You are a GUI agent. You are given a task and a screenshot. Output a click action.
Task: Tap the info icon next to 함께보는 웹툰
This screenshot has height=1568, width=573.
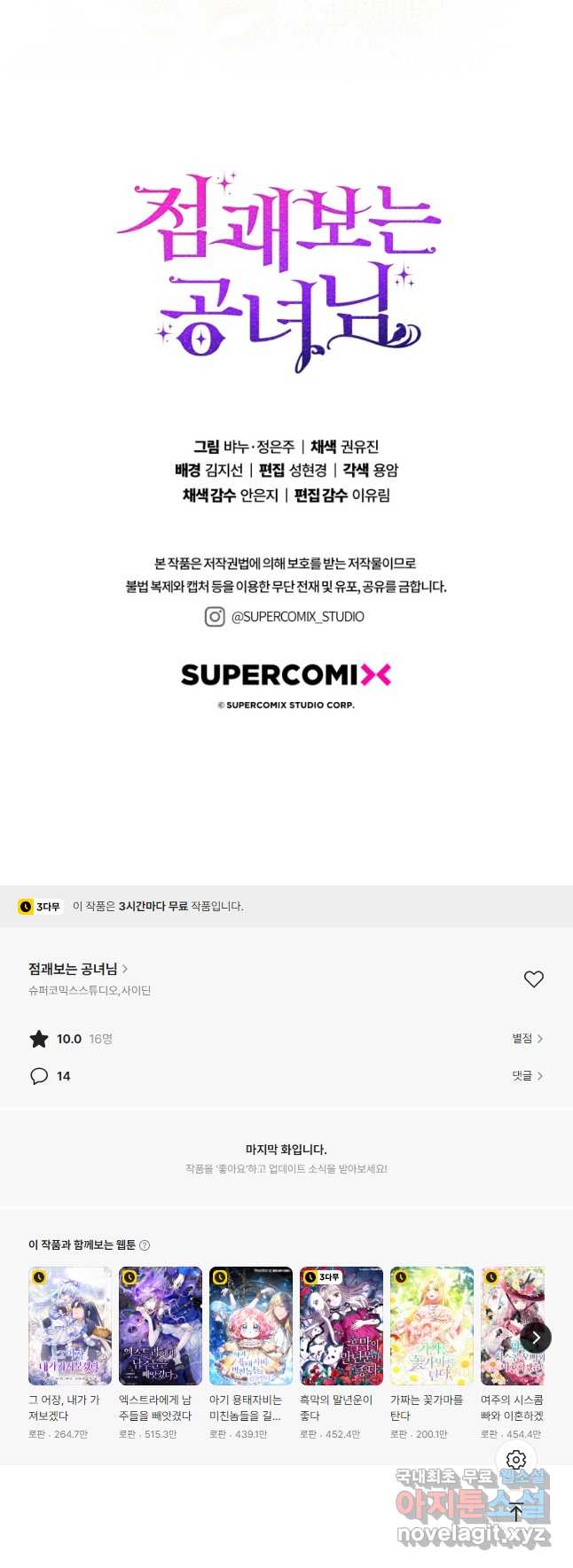(x=145, y=1245)
